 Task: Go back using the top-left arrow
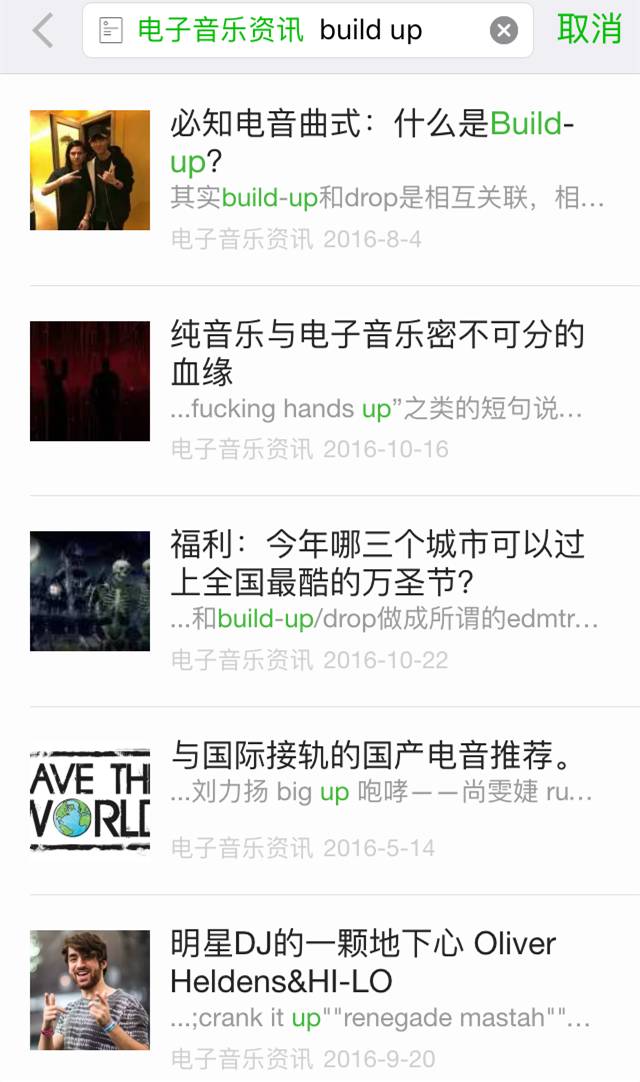[42, 31]
